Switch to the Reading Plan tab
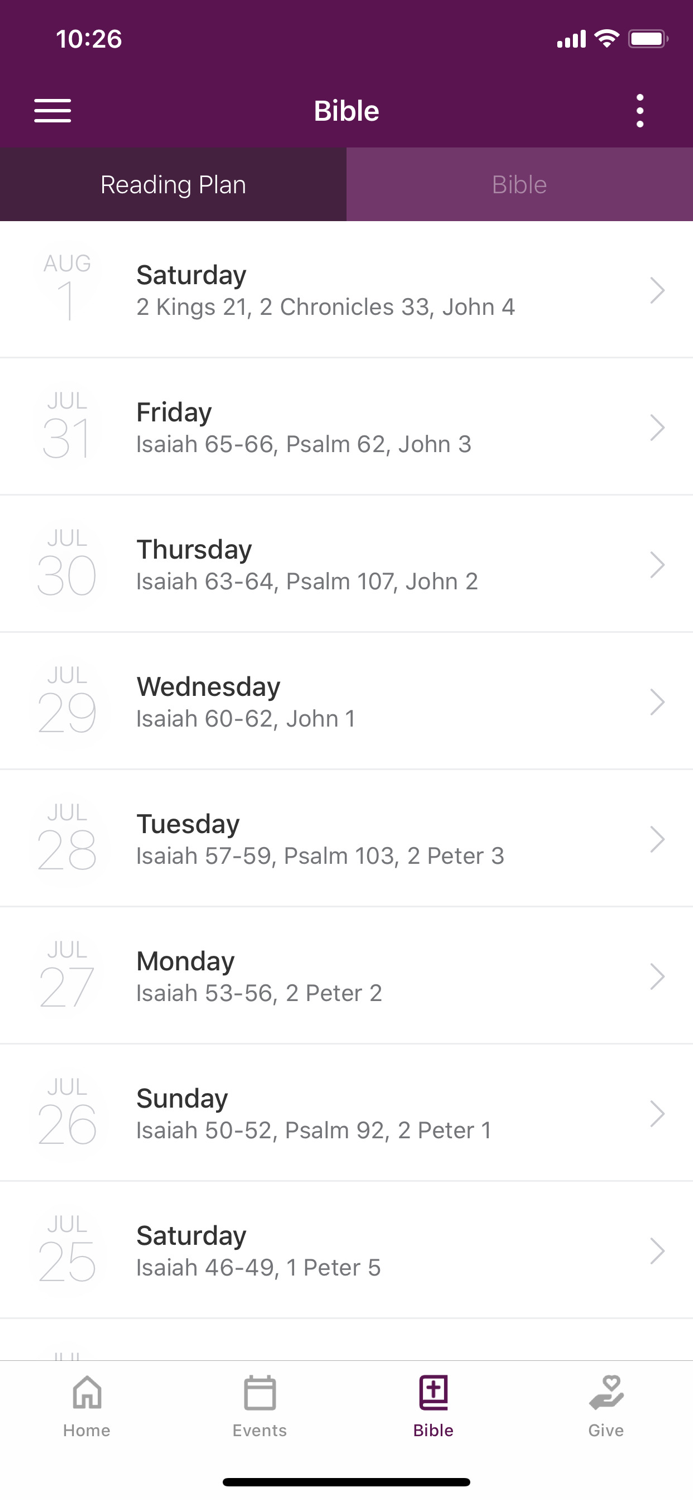Screen dimensions: 693x1500 173,185
